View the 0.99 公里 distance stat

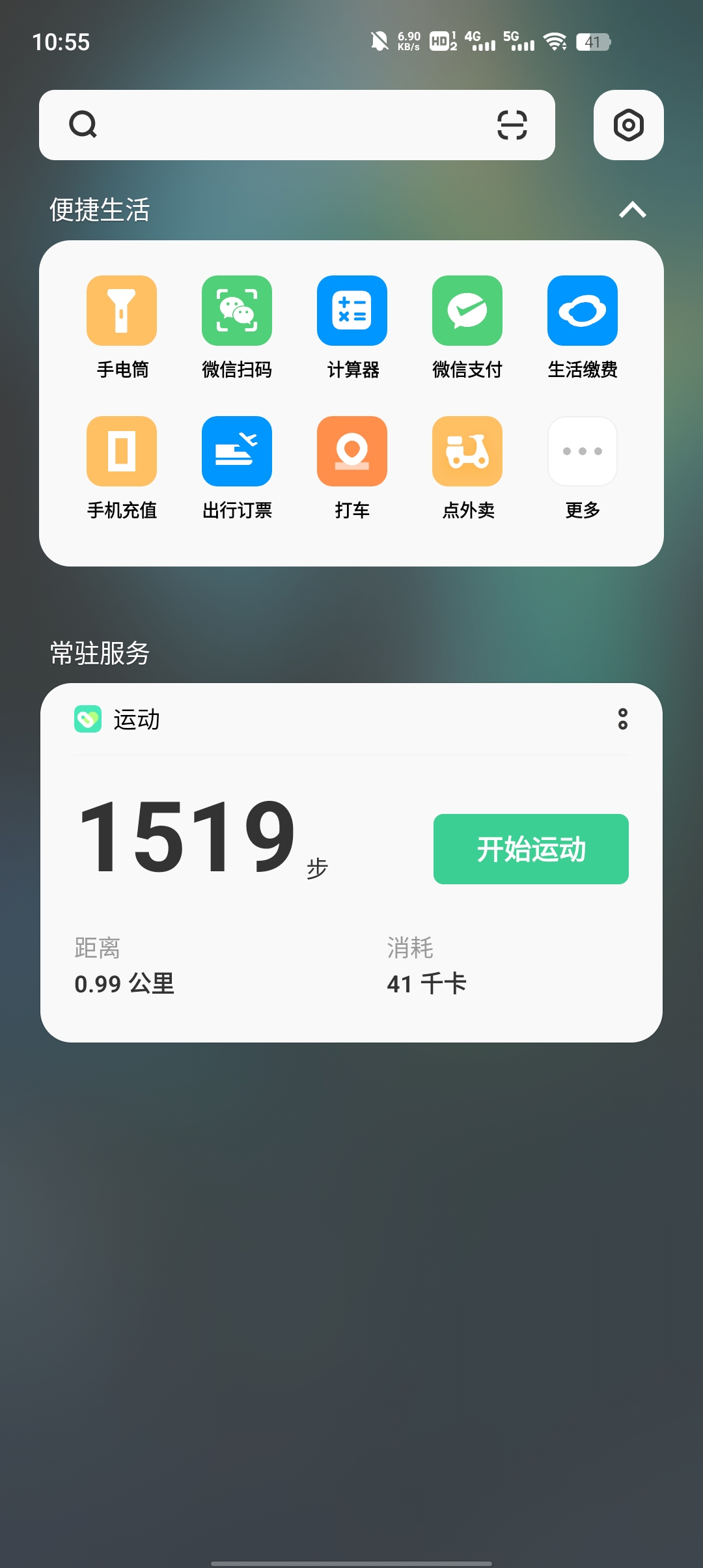[124, 985]
